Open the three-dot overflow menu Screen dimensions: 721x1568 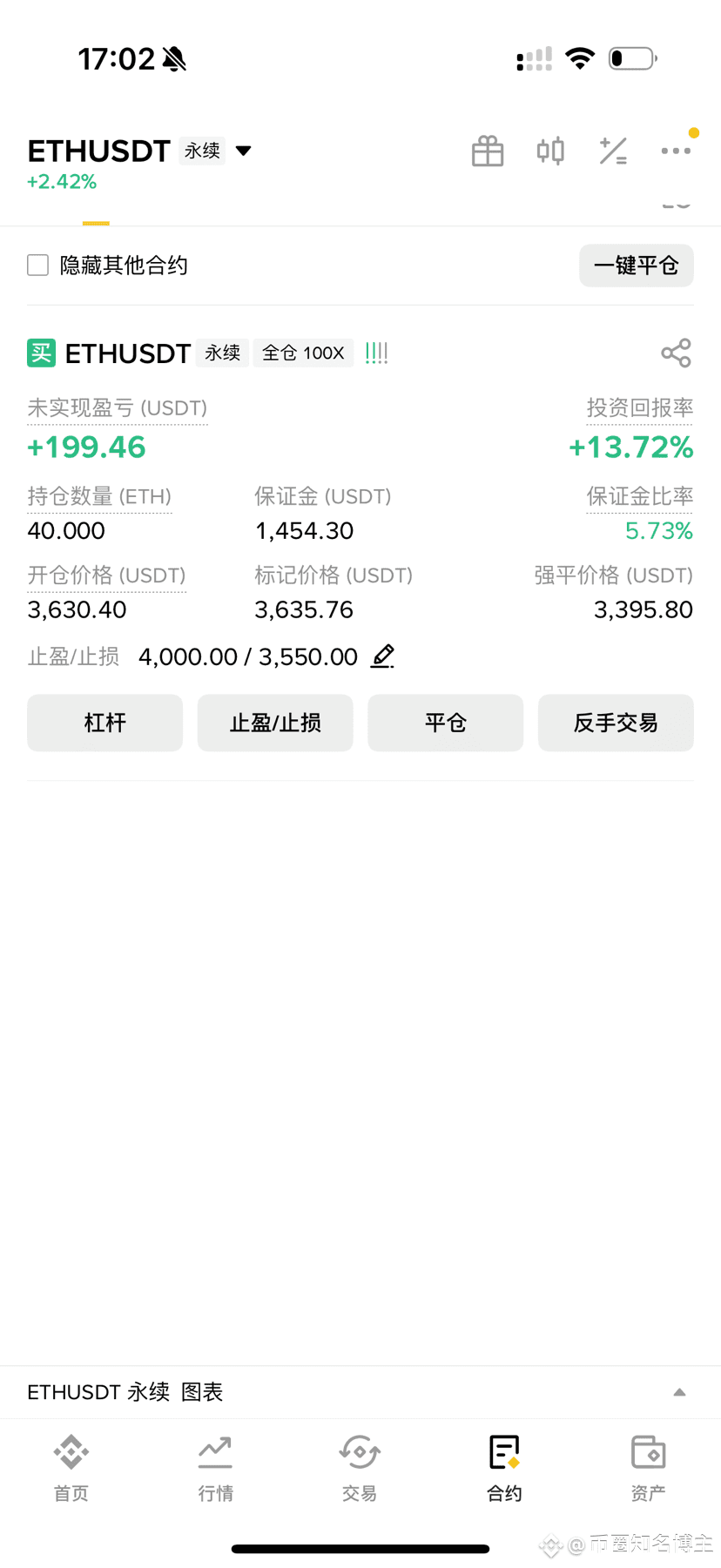pyautogui.click(x=676, y=151)
